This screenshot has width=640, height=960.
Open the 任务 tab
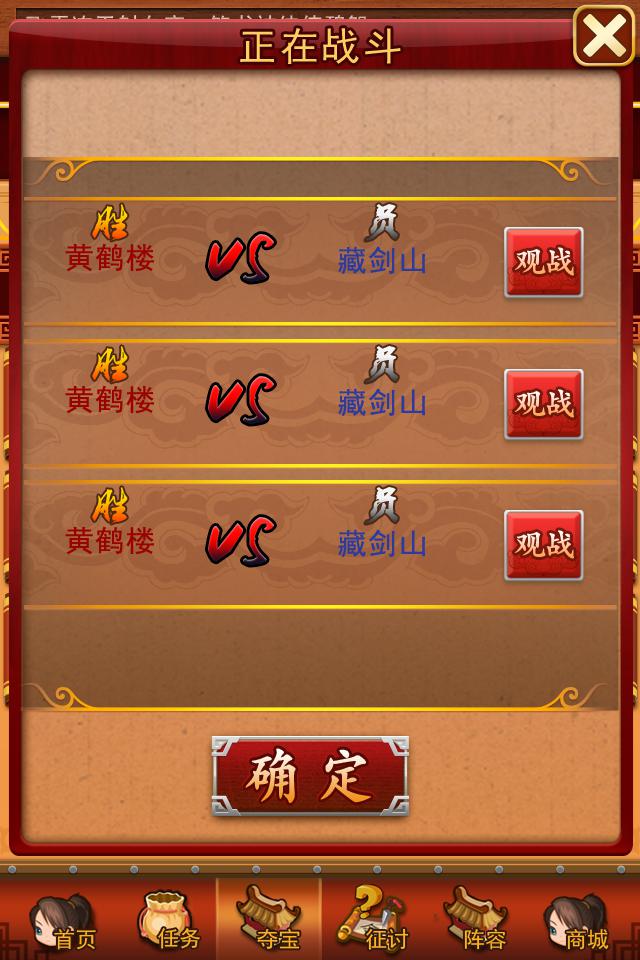[x=170, y=920]
